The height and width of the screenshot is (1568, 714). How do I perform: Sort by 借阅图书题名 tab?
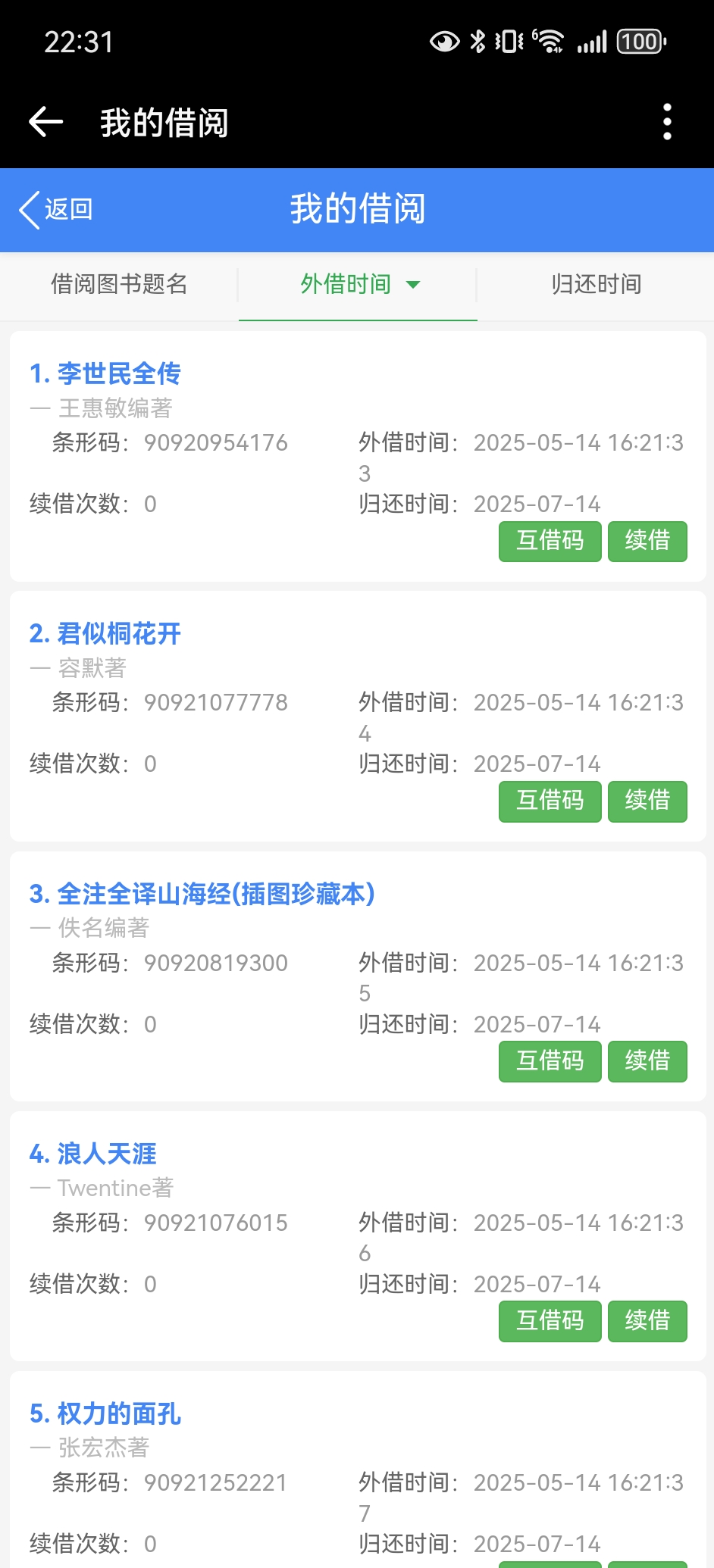tap(119, 285)
